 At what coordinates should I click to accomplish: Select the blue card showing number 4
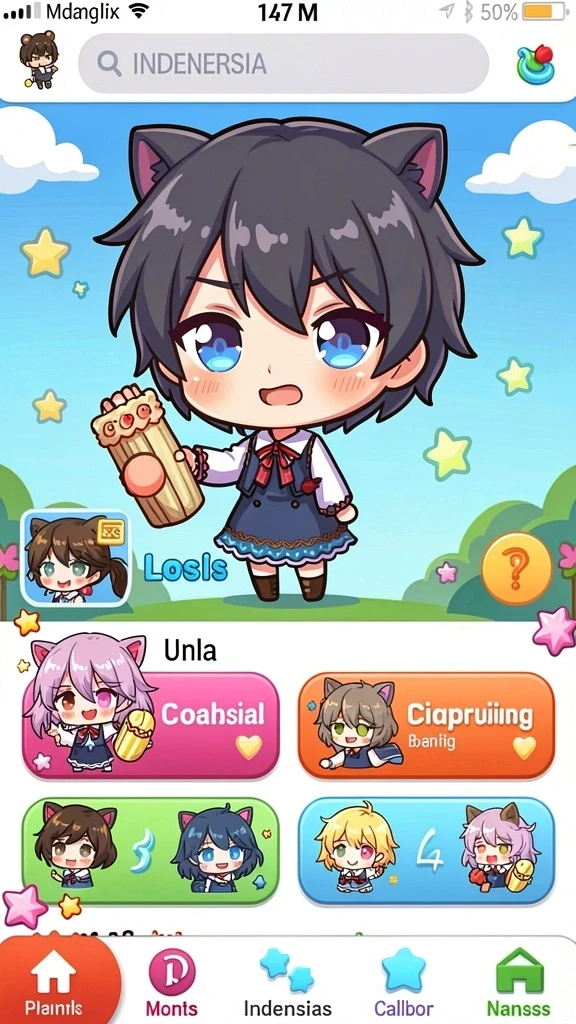tap(426, 851)
